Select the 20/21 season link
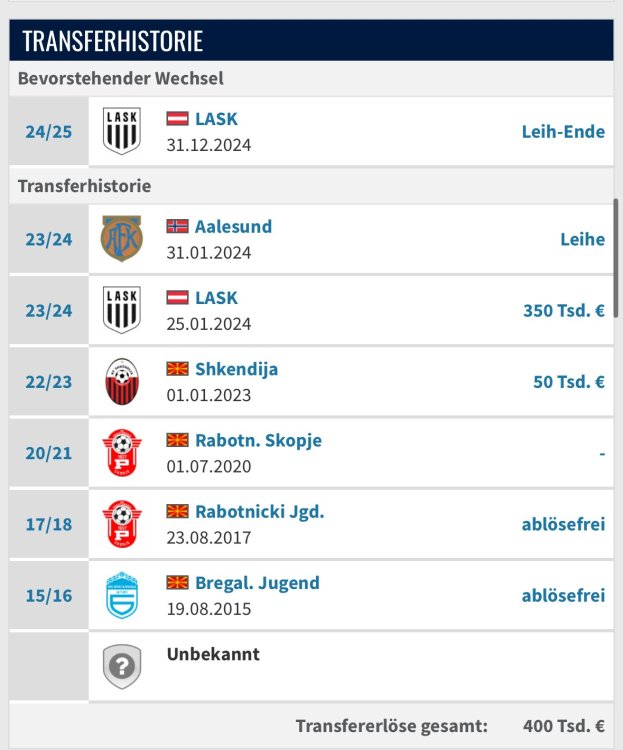623x750 pixels. [x=49, y=453]
